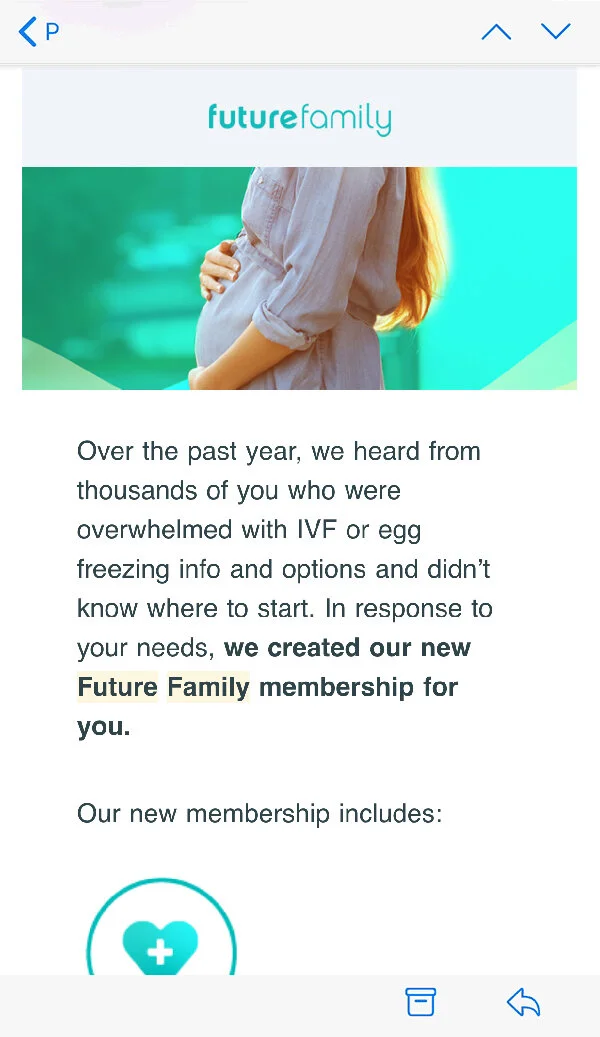Open the previous email with up arrow
This screenshot has width=600, height=1037.
[x=496, y=32]
